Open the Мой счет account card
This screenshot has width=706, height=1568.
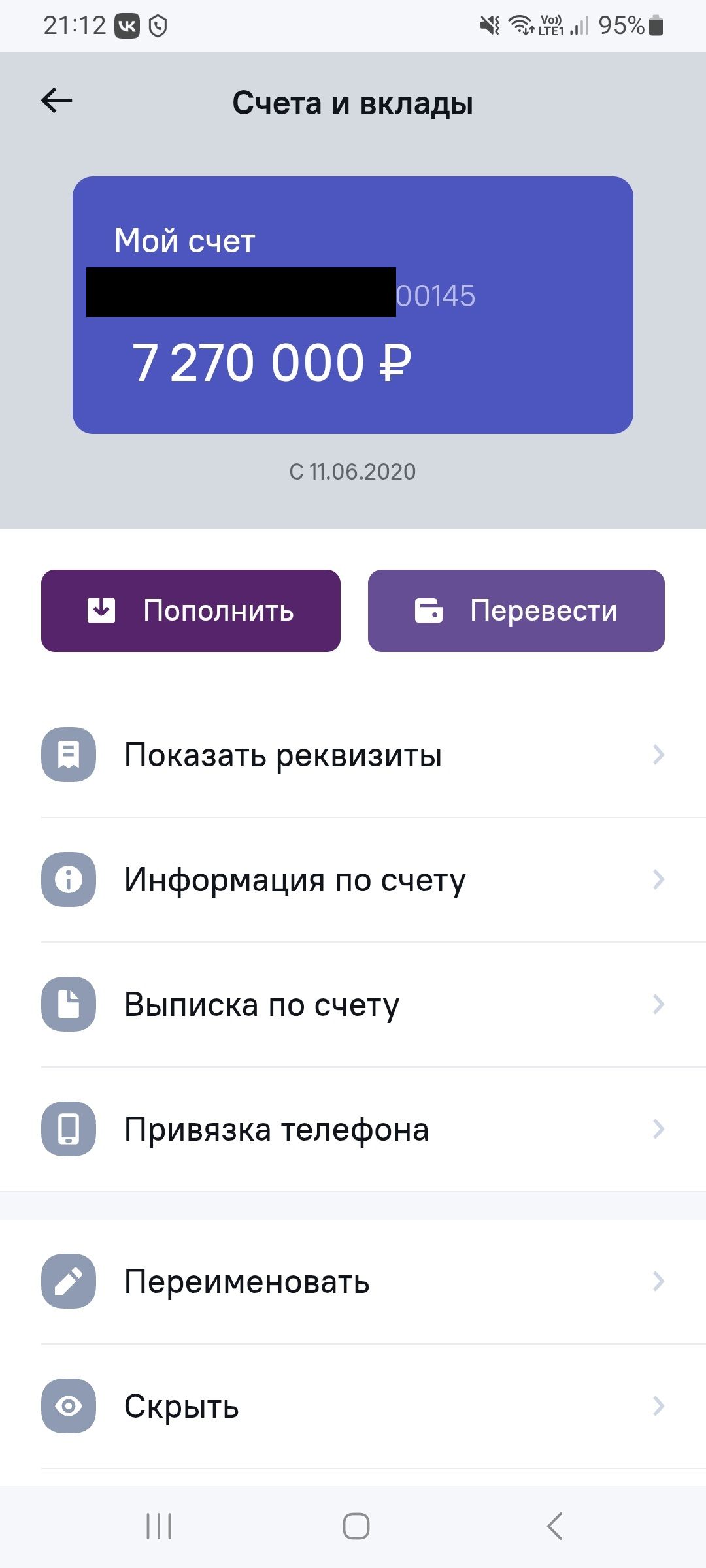[x=353, y=304]
